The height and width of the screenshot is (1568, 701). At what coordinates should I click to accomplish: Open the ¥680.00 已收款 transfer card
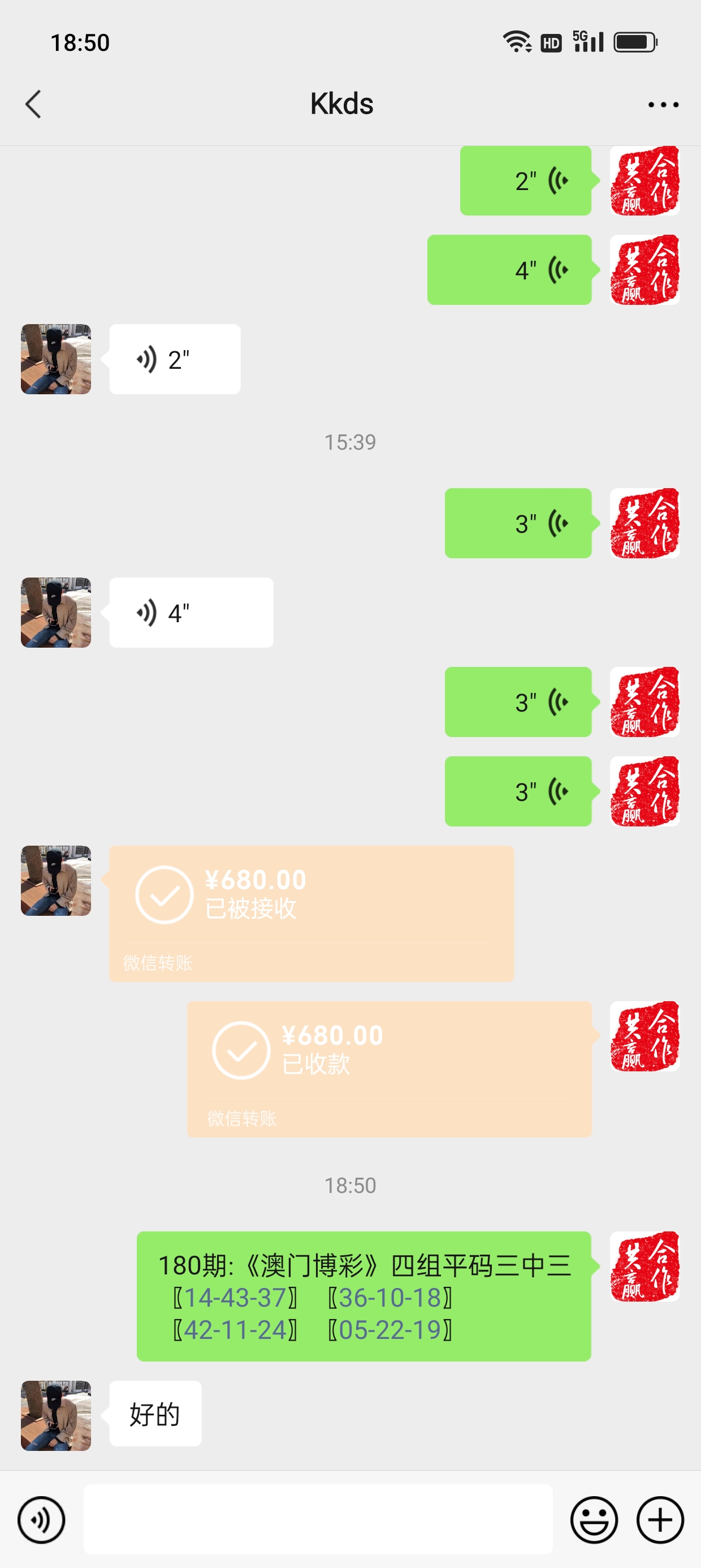point(389,1069)
